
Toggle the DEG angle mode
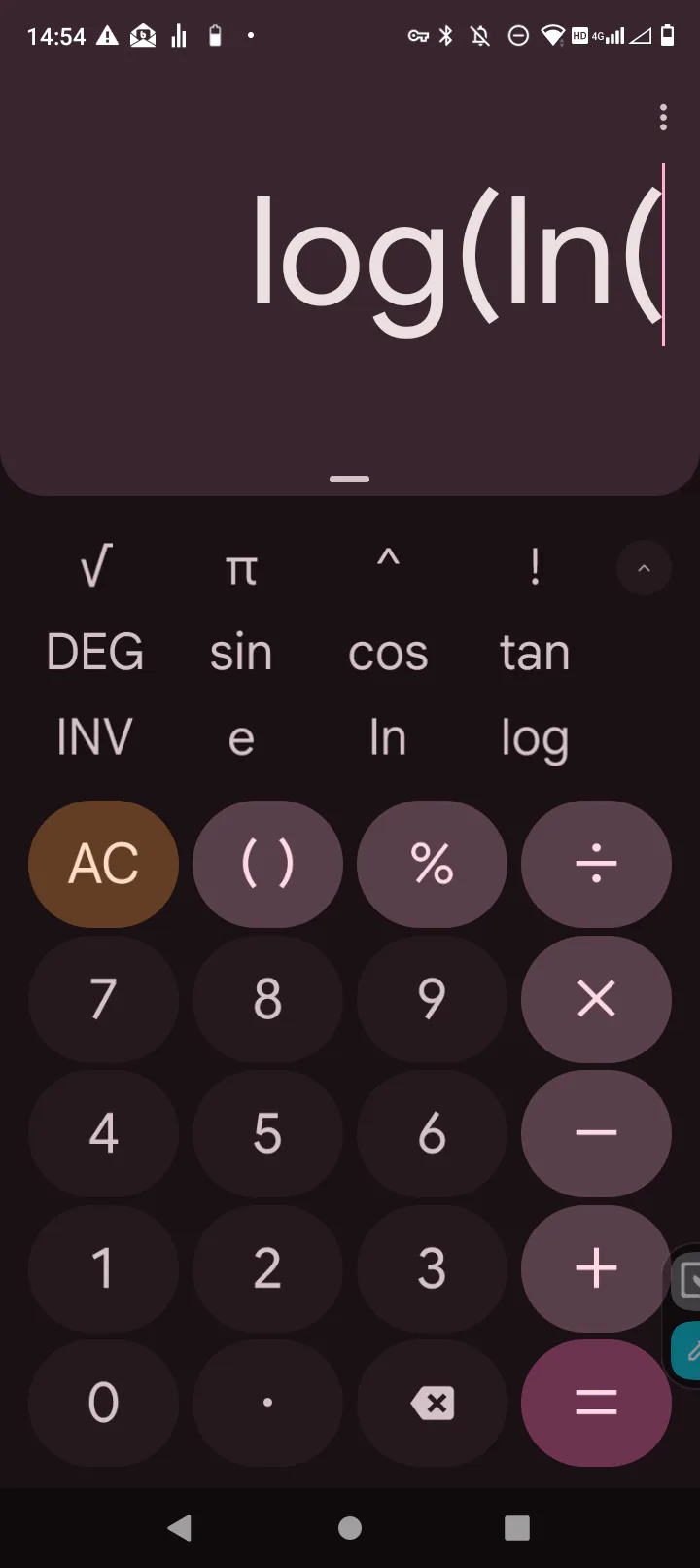tap(95, 652)
